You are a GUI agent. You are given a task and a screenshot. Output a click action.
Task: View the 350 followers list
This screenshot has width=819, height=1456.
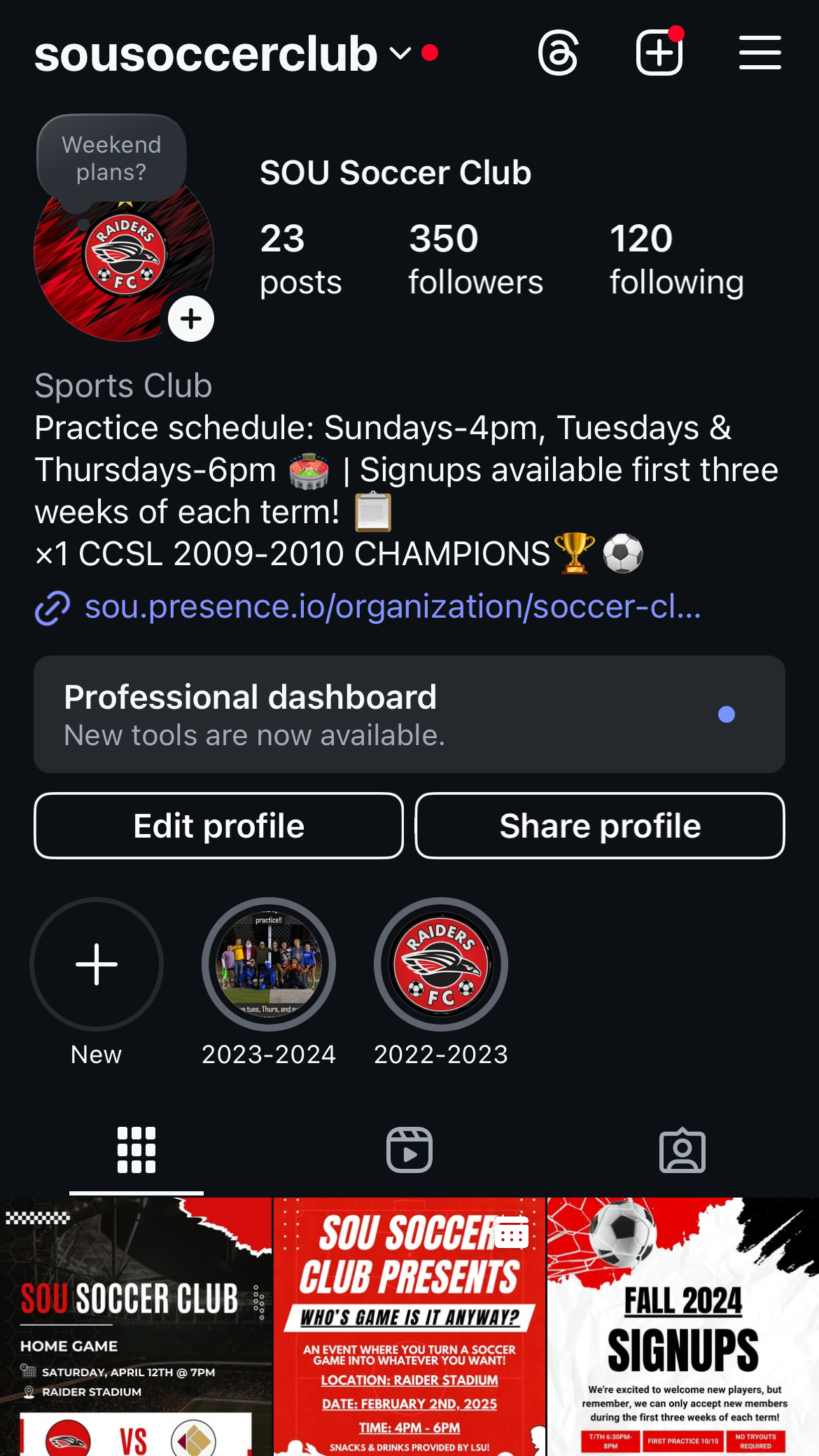click(475, 259)
